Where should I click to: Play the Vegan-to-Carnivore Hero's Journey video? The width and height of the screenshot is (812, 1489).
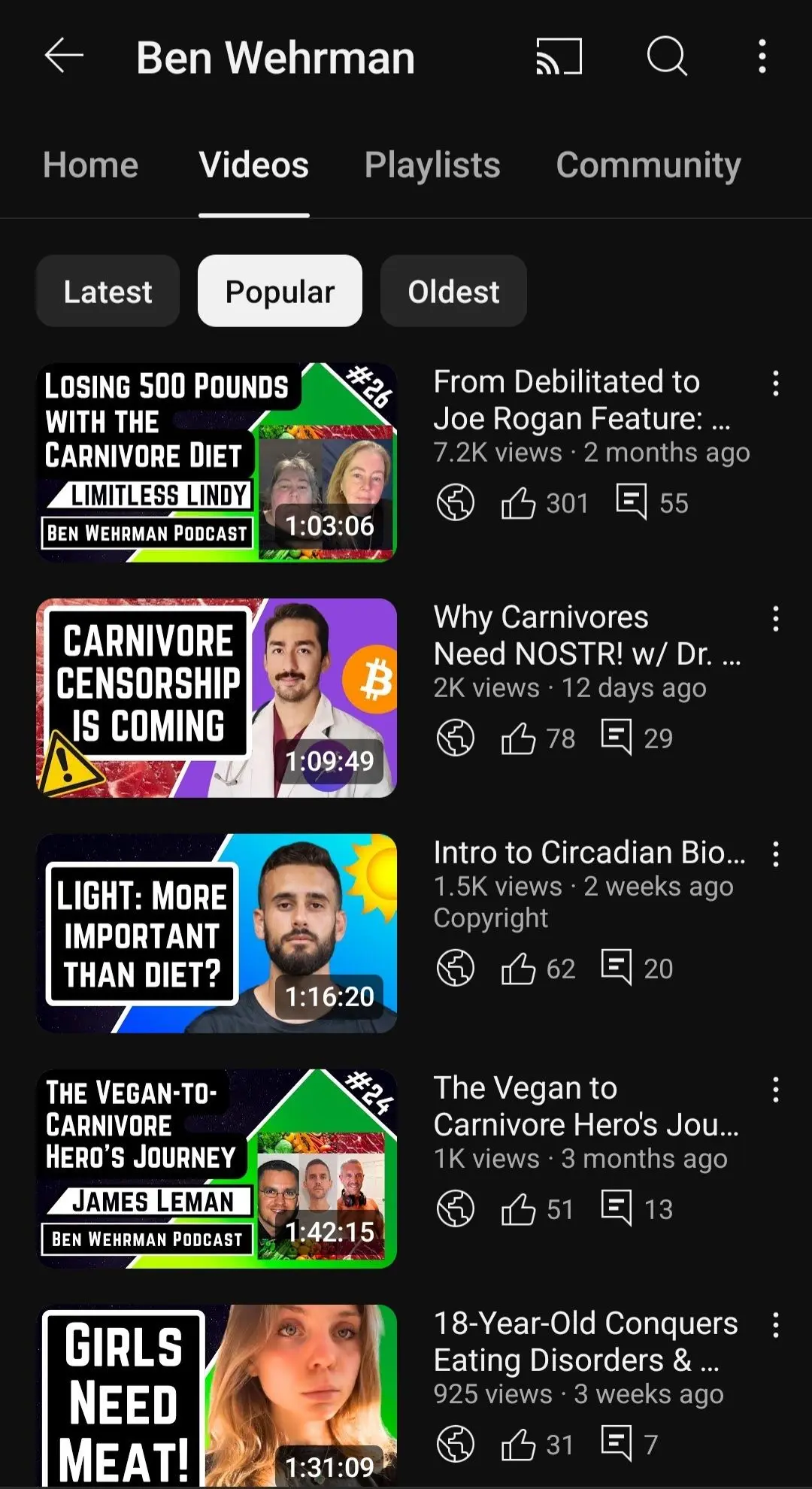[217, 1169]
